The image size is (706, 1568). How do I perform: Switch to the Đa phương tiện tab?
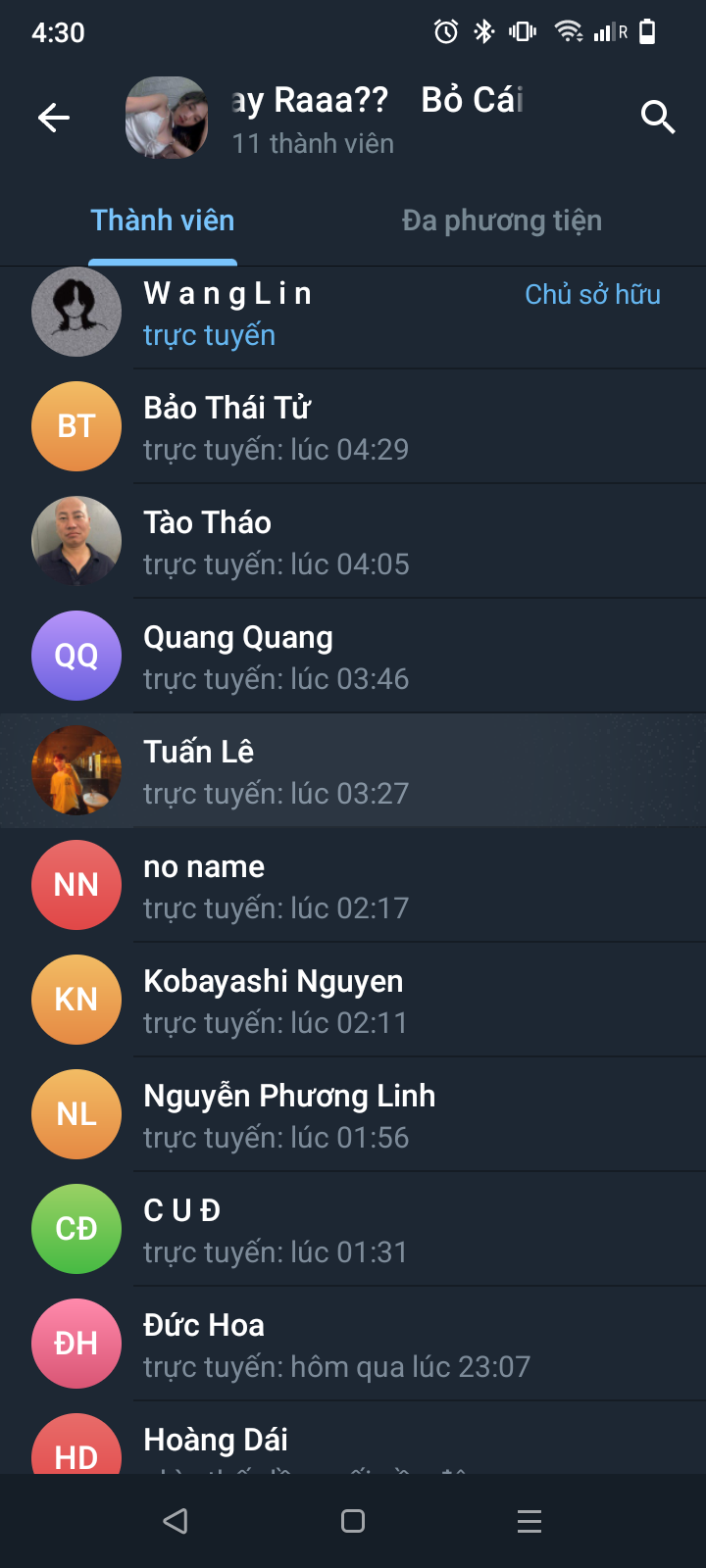(501, 221)
